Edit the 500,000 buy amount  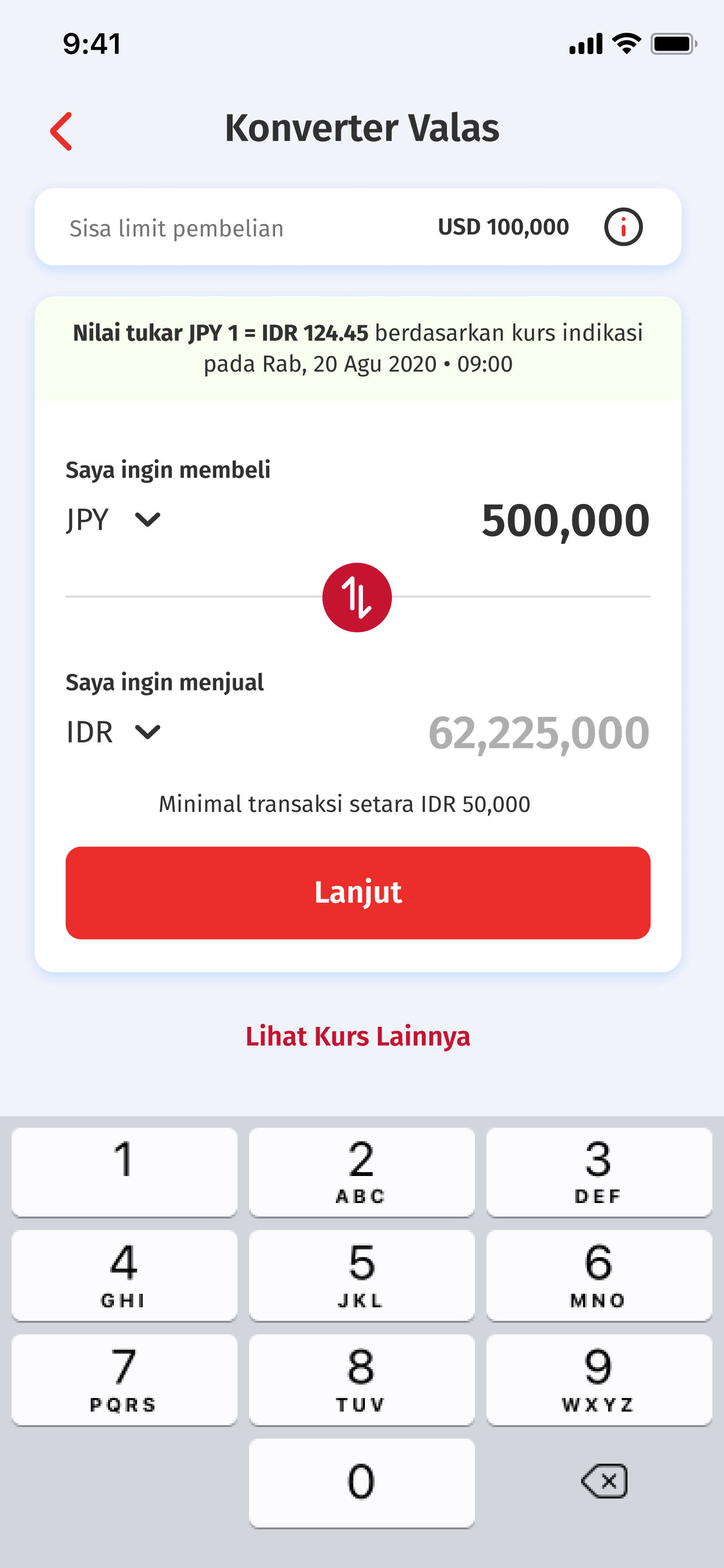tap(565, 521)
